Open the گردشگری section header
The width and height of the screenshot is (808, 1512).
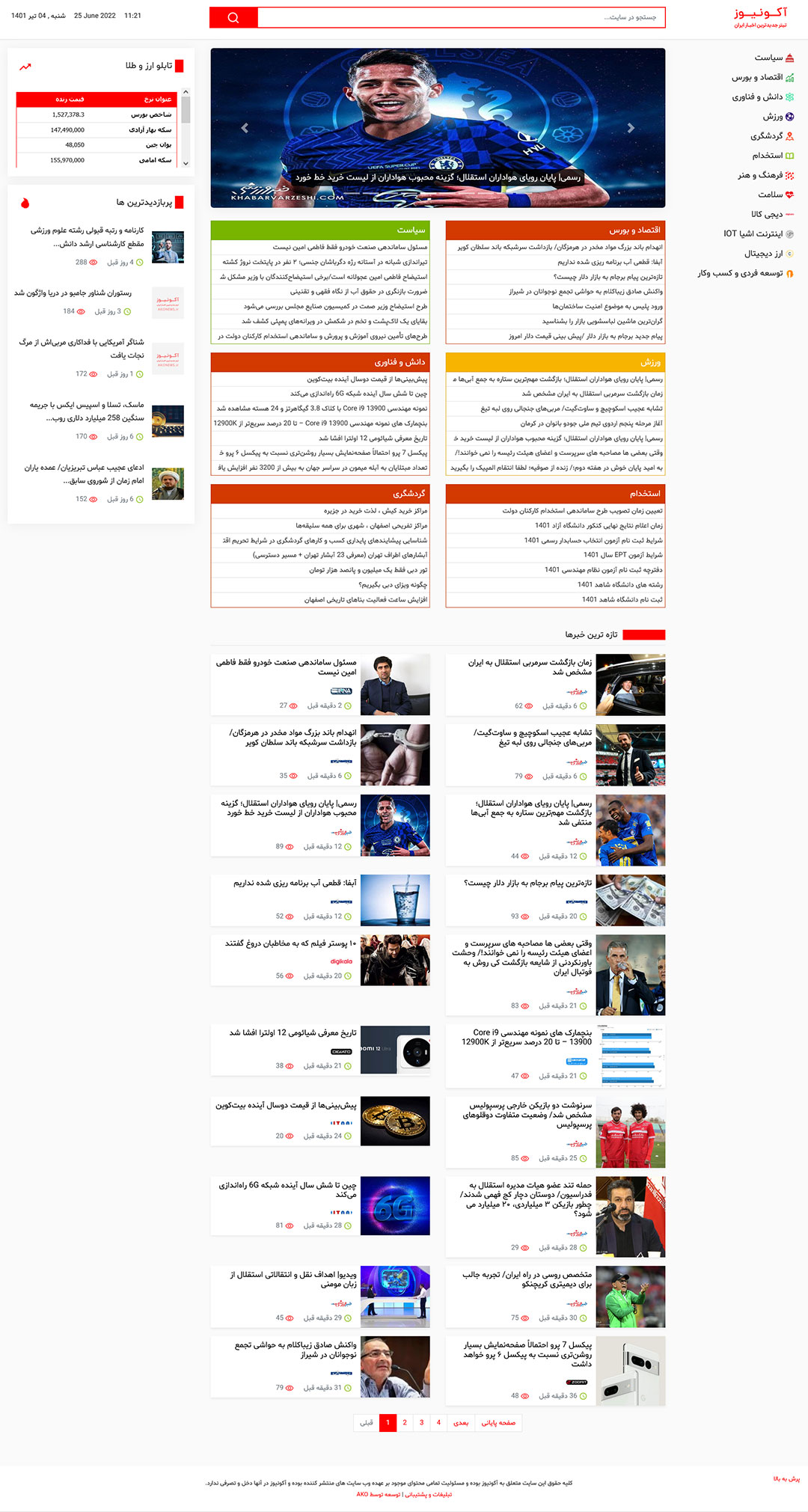point(409,494)
